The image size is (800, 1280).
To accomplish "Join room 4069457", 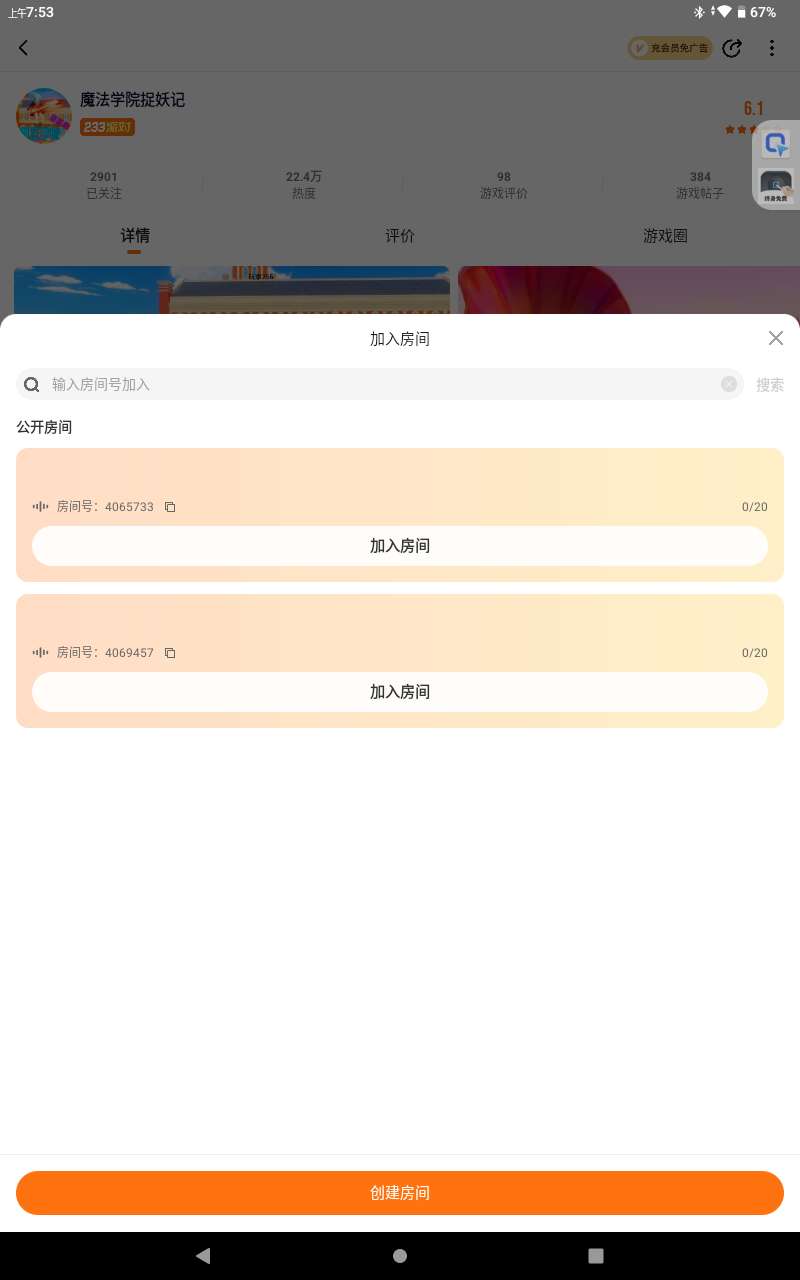I will coord(400,692).
